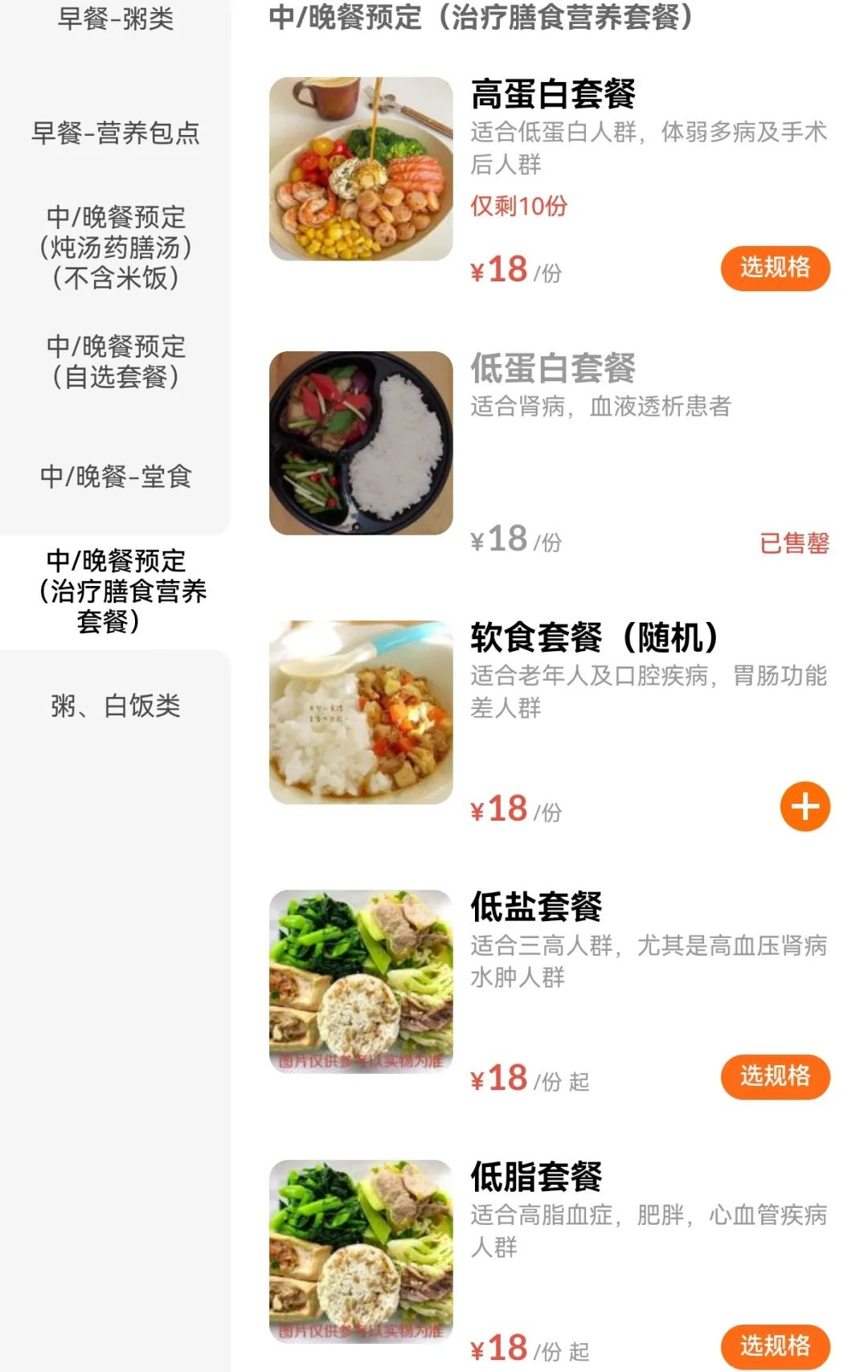This screenshot has width=868, height=1372.
Task: Open 低蛋白套餐 item image
Action: coord(361,443)
